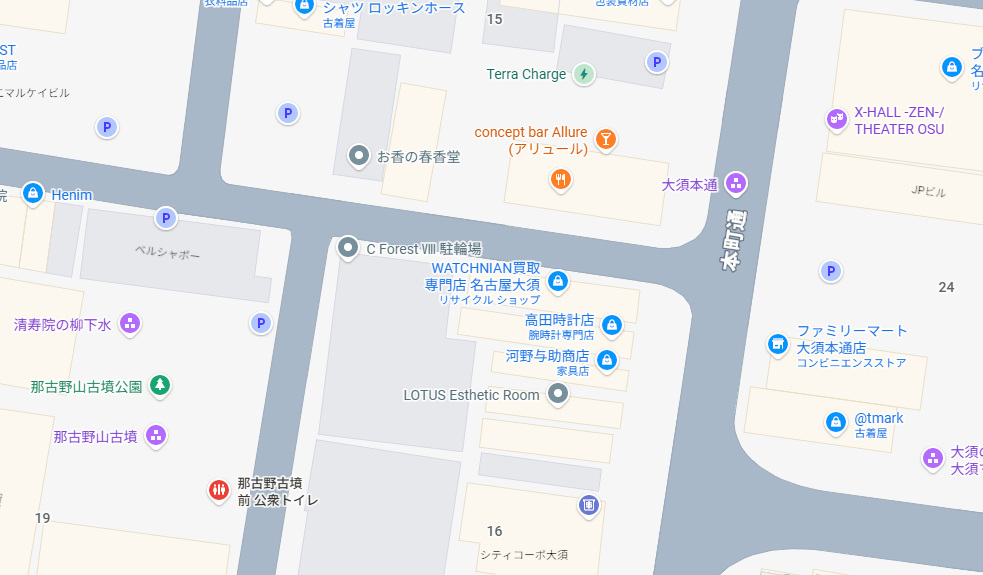Select the concept bar Allure pin

pyautogui.click(x=605, y=139)
